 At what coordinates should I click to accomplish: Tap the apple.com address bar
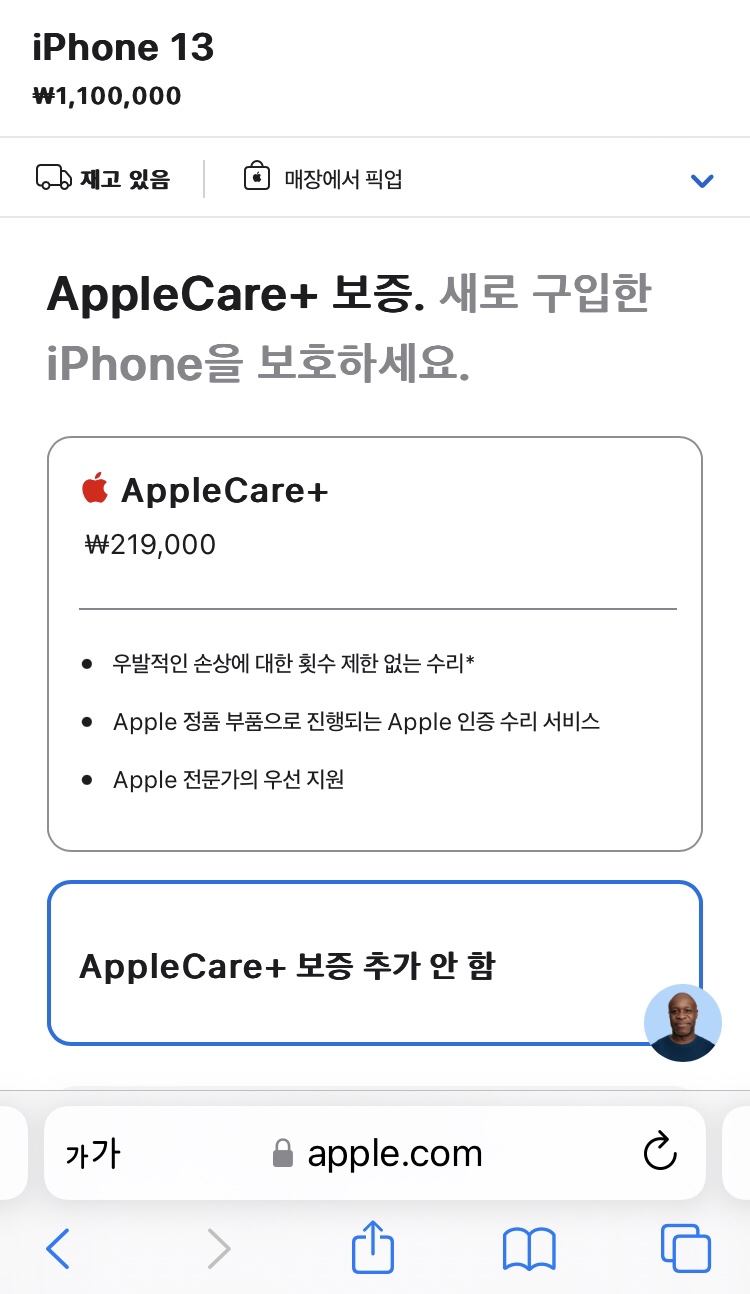point(375,1153)
